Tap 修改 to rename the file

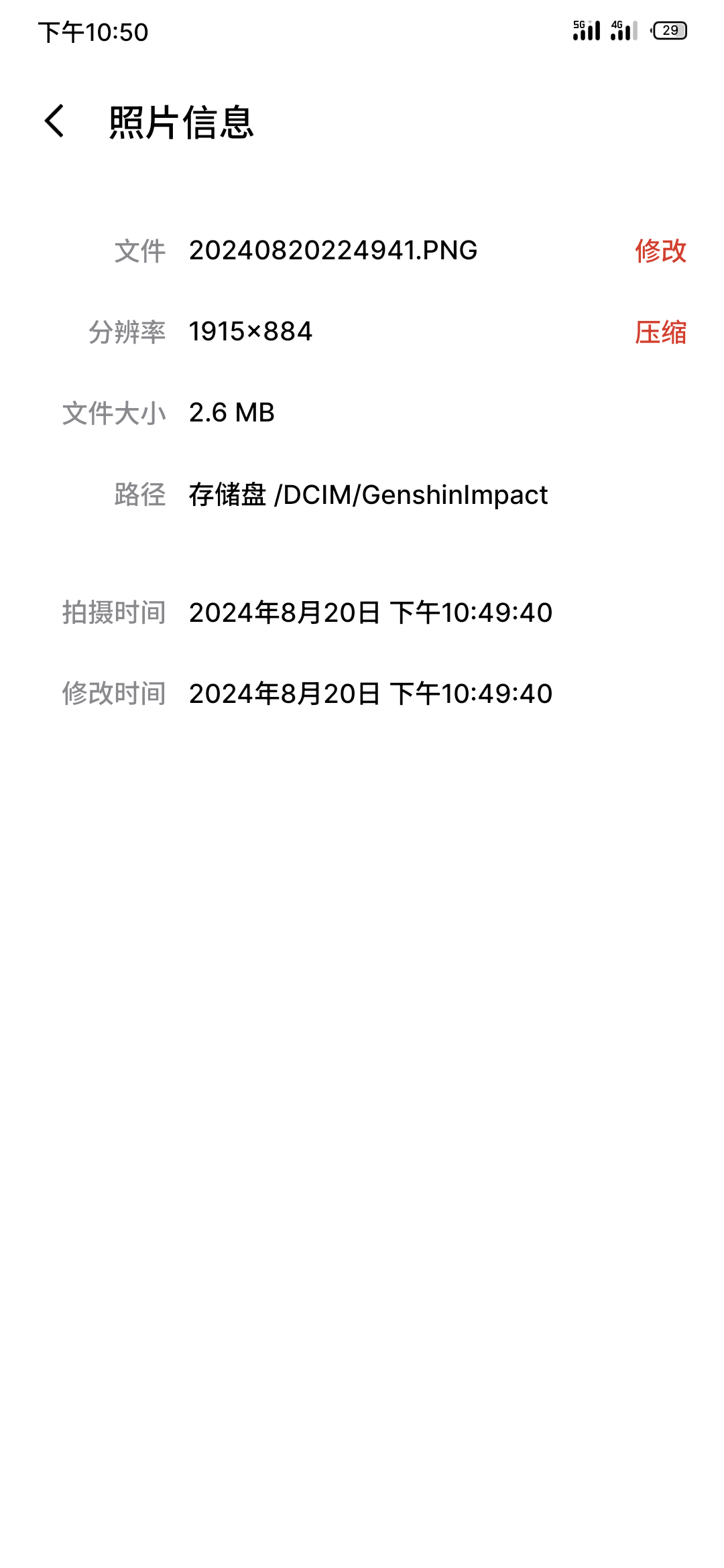click(x=660, y=251)
